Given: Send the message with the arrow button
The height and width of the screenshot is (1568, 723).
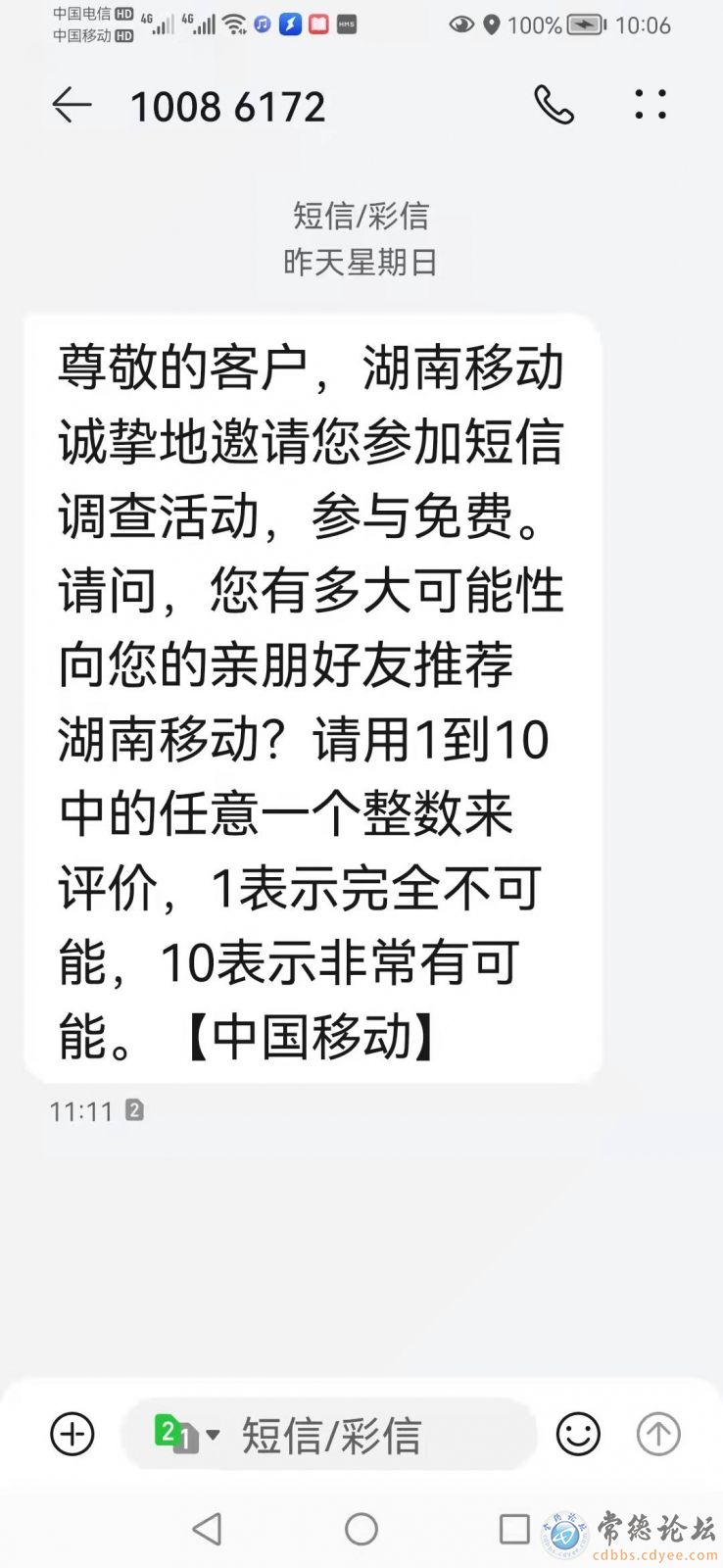Looking at the screenshot, I should (x=658, y=1435).
